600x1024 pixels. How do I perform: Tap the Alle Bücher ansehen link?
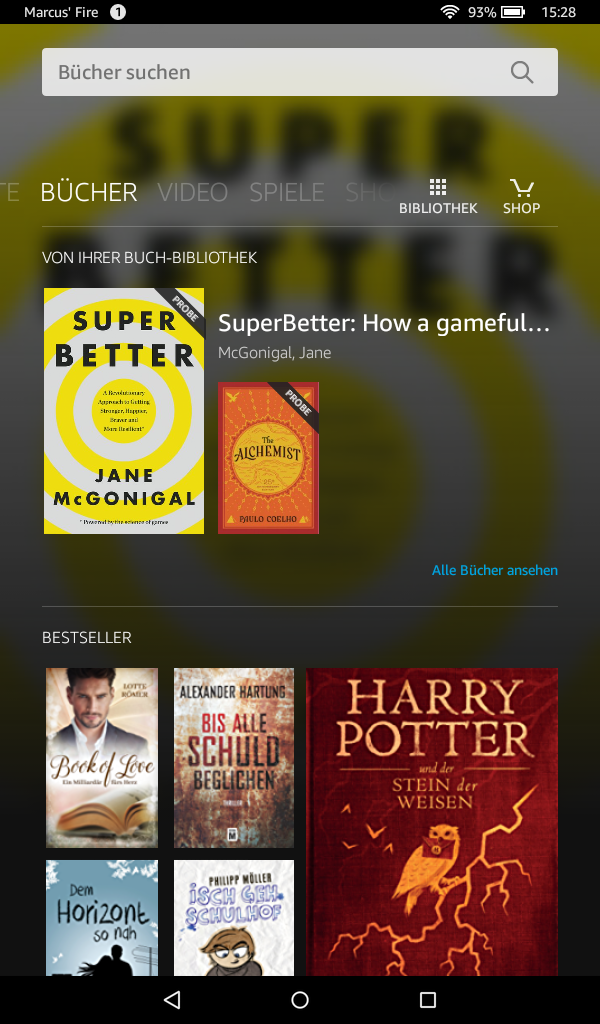click(494, 570)
